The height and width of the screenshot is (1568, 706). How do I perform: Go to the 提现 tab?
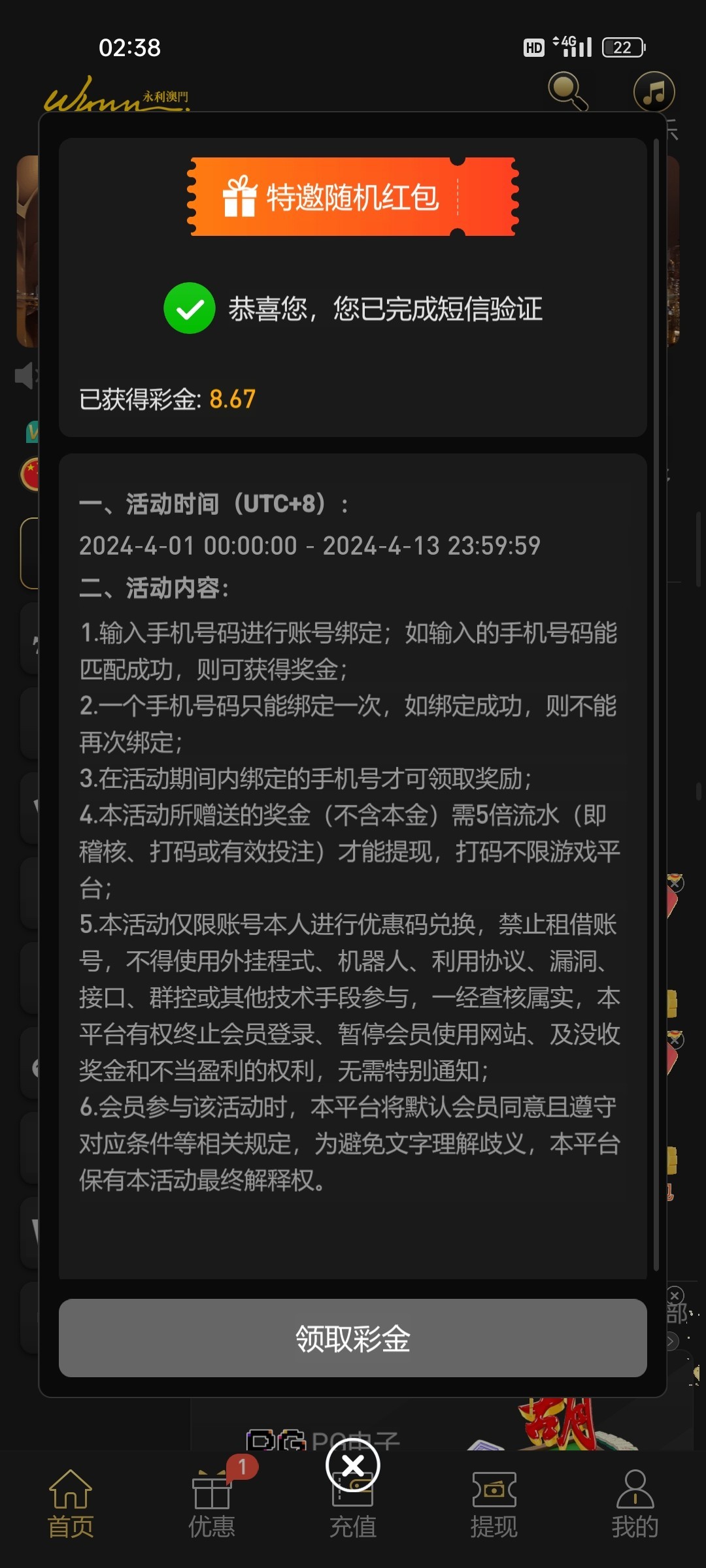pos(494,1504)
